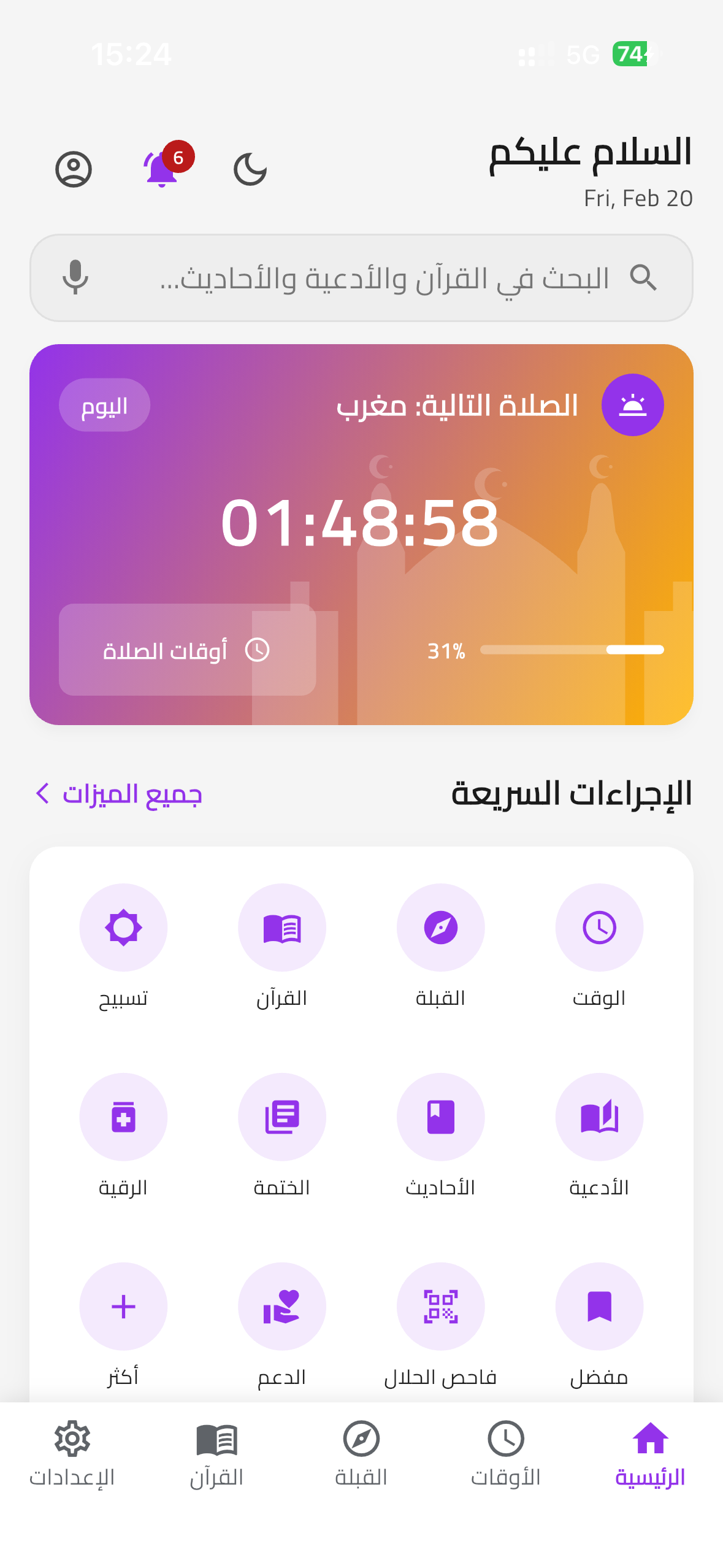Open the Tasbih (تسبيح) counter icon
This screenshot has width=723, height=1568.
[x=123, y=928]
